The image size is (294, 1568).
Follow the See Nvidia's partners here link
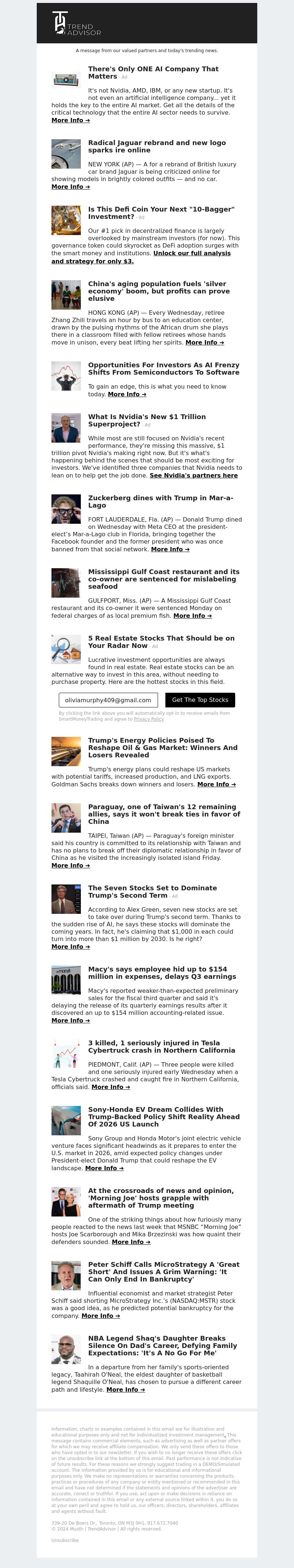[194, 475]
